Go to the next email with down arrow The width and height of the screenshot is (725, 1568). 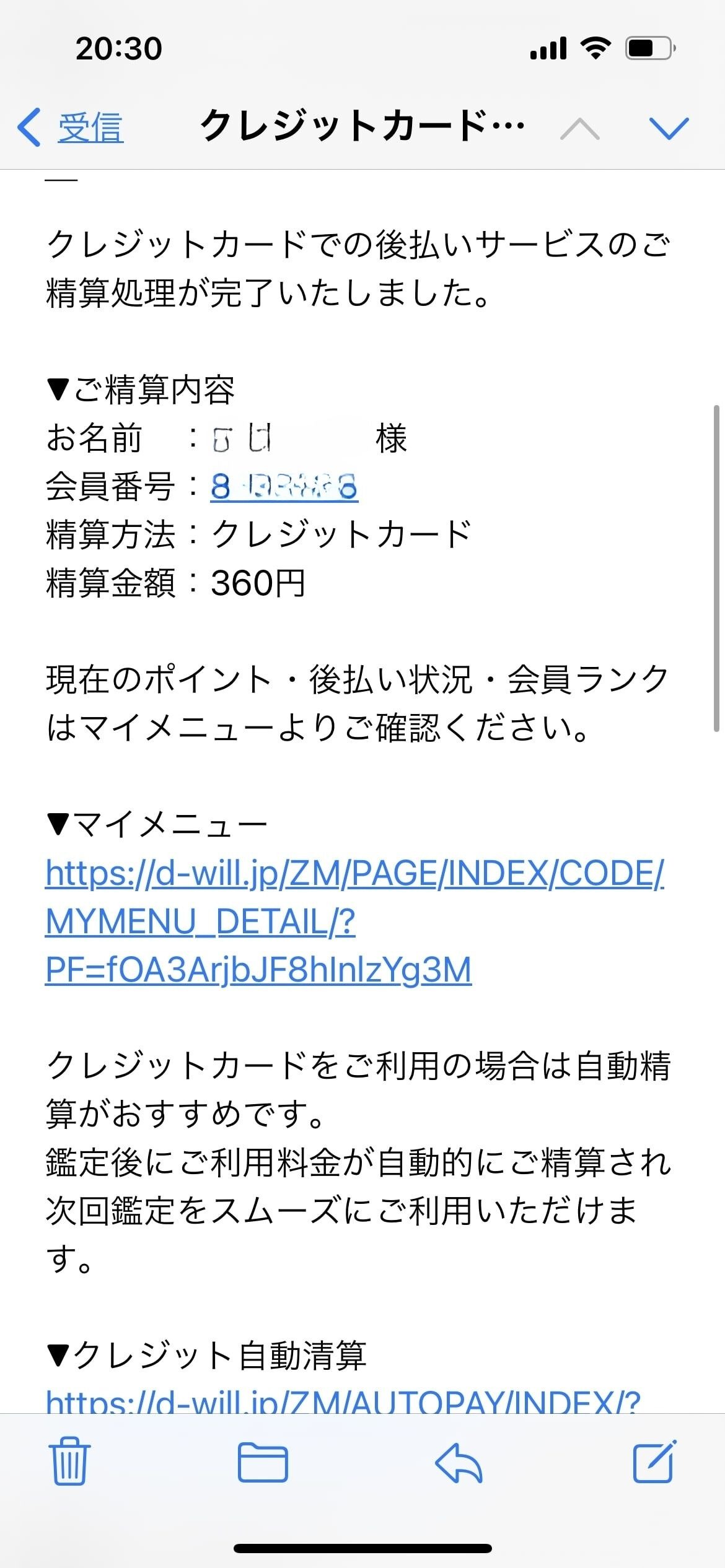(x=669, y=129)
